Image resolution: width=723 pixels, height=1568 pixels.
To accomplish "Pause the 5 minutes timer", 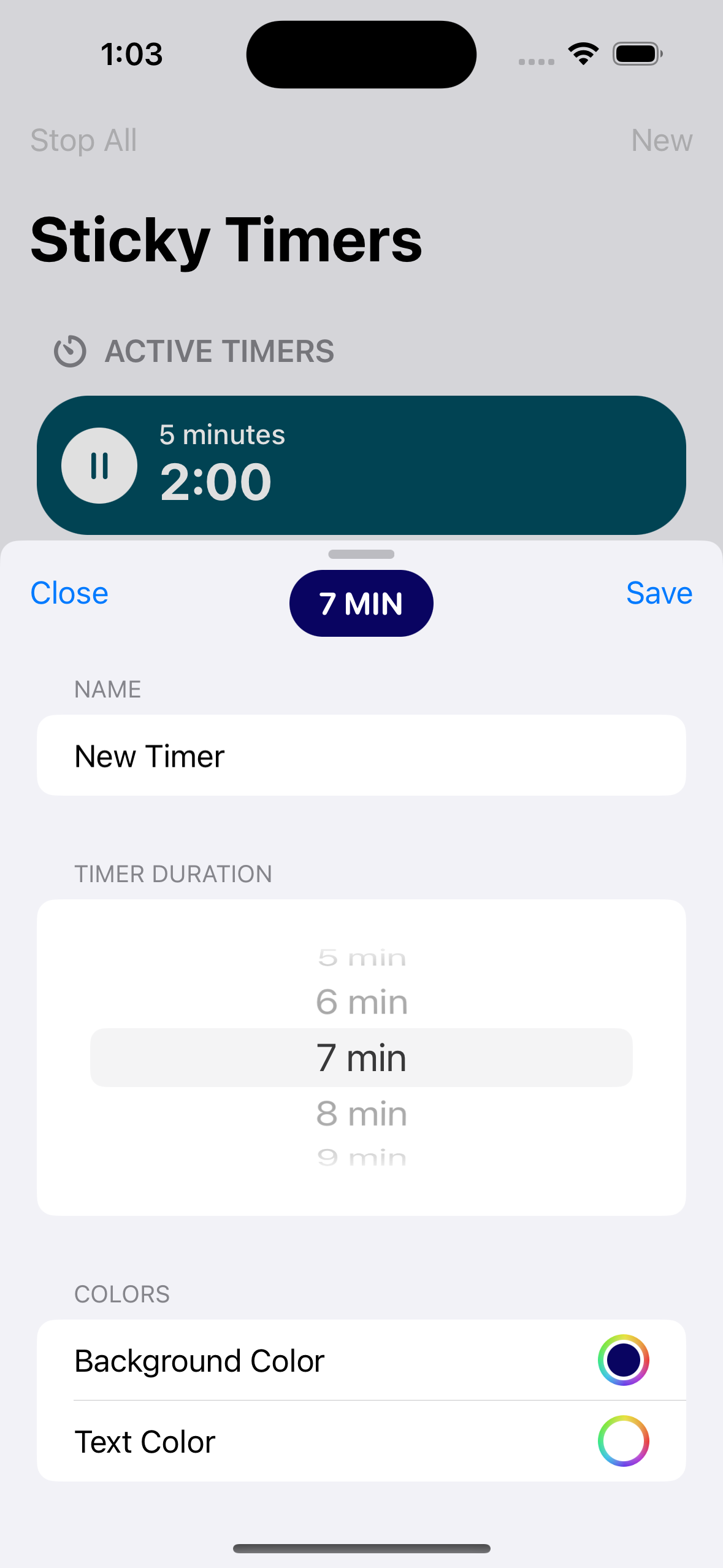I will (x=99, y=466).
